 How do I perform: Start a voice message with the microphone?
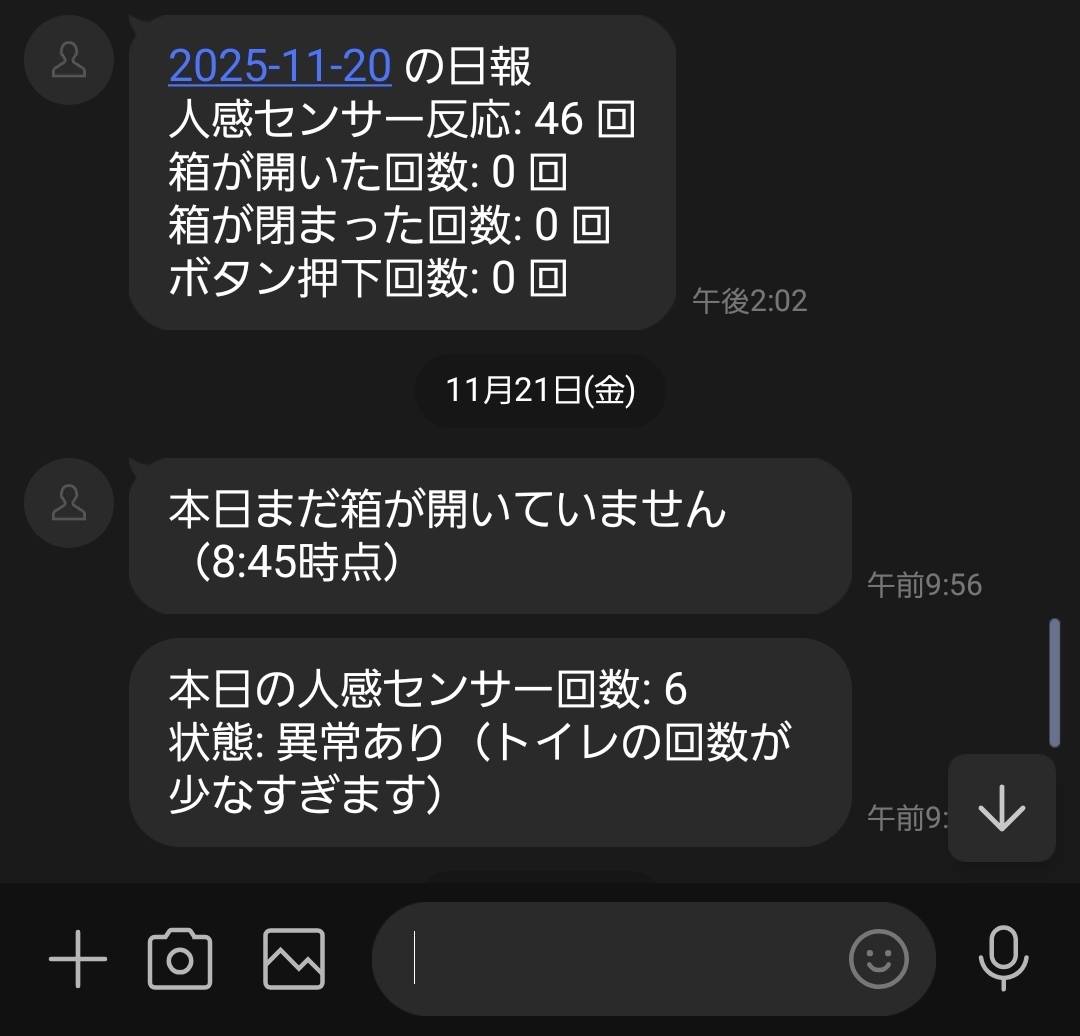1003,959
